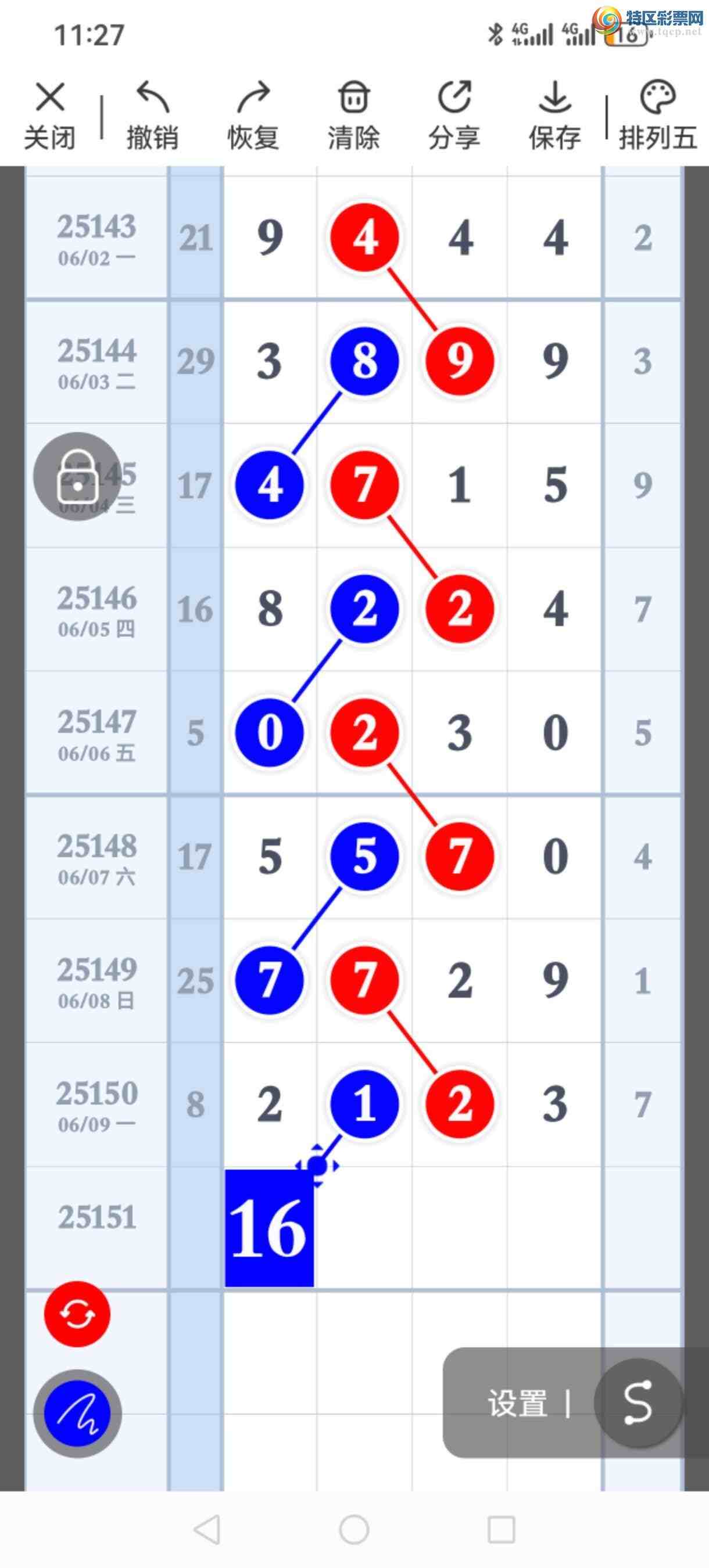
Task: Toggle the gray lock button
Action: (x=77, y=476)
